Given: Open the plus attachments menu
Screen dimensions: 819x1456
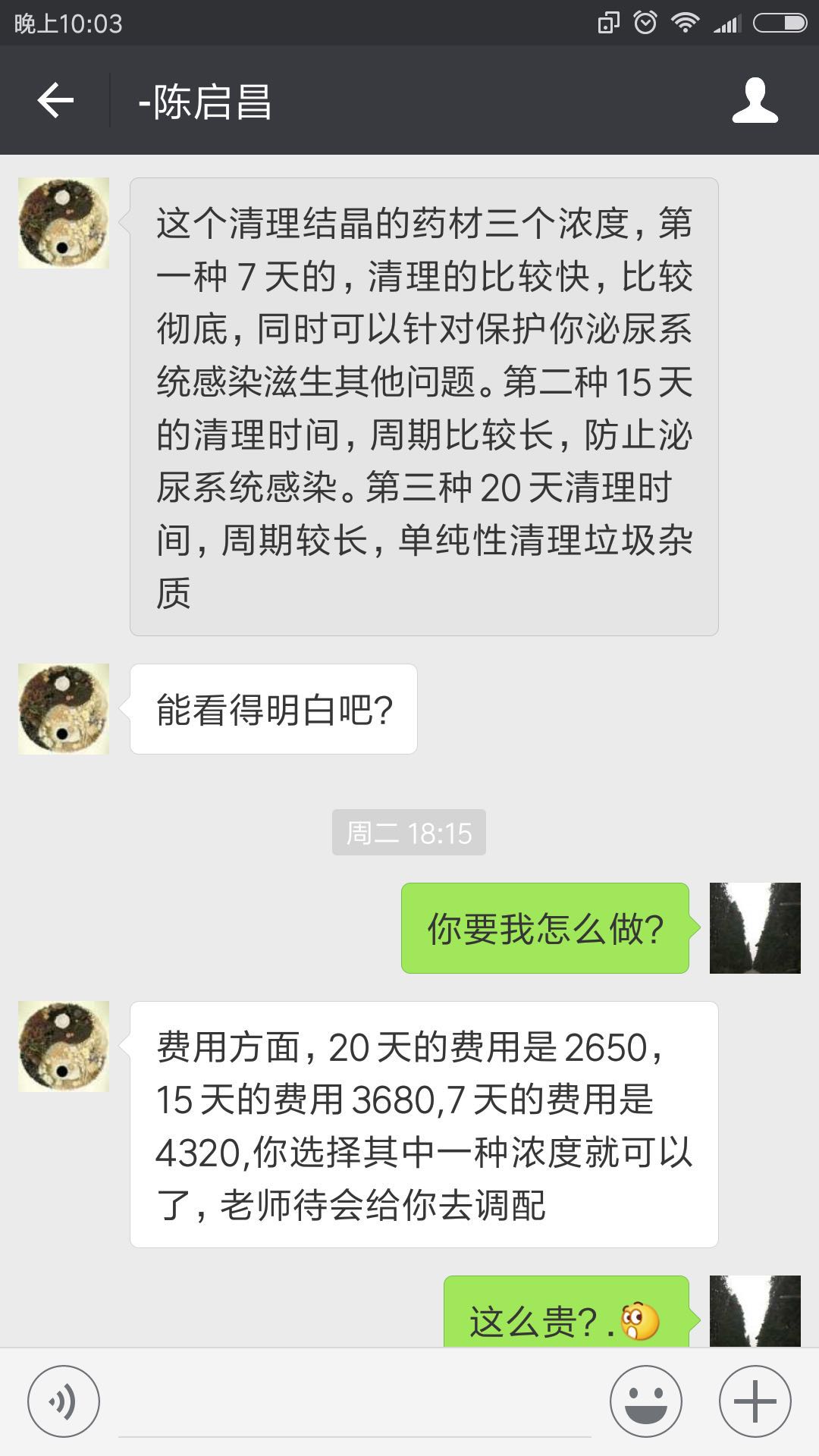Looking at the screenshot, I should 755,1401.
